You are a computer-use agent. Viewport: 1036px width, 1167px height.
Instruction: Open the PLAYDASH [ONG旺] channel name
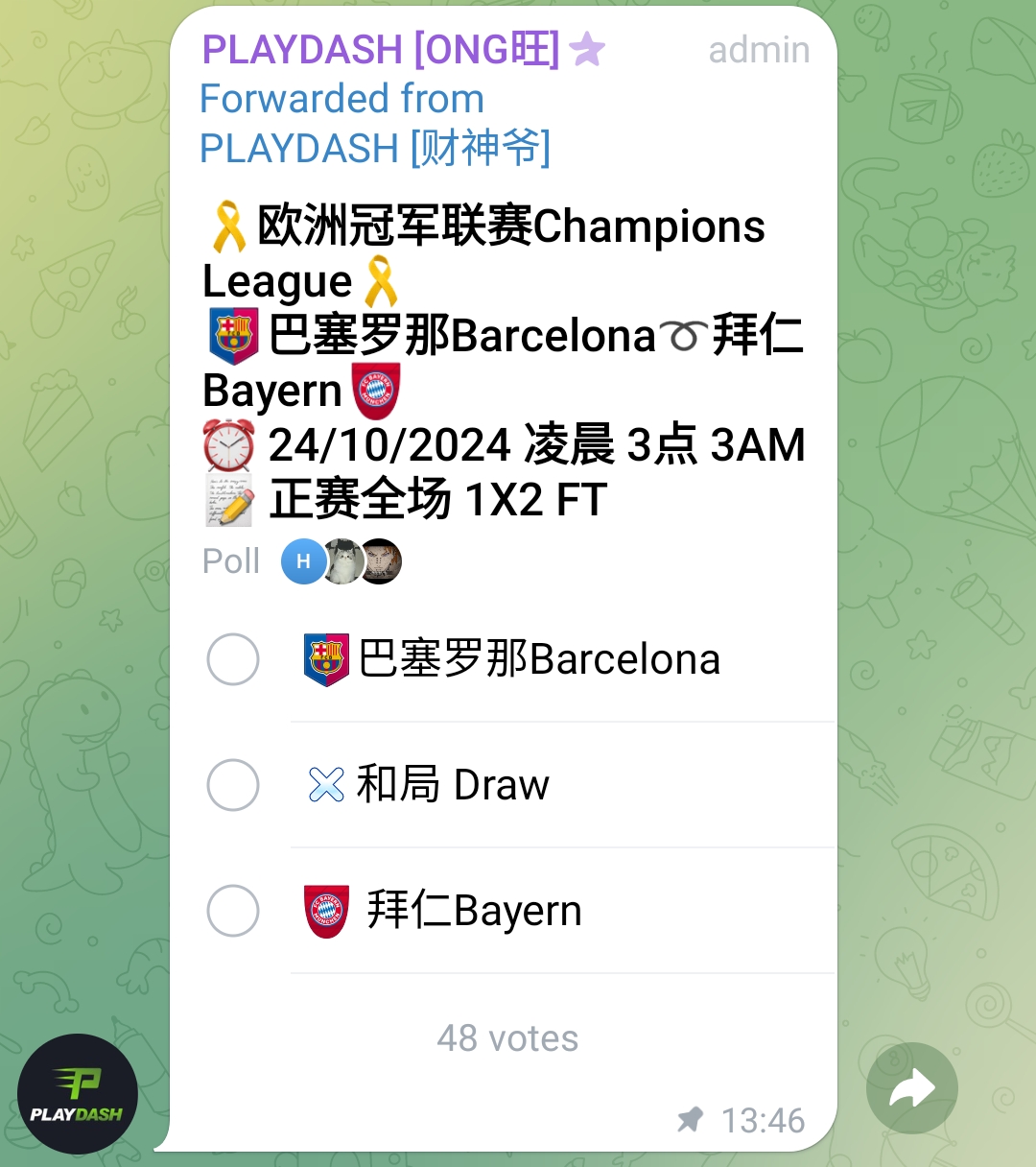pyautogui.click(x=378, y=49)
